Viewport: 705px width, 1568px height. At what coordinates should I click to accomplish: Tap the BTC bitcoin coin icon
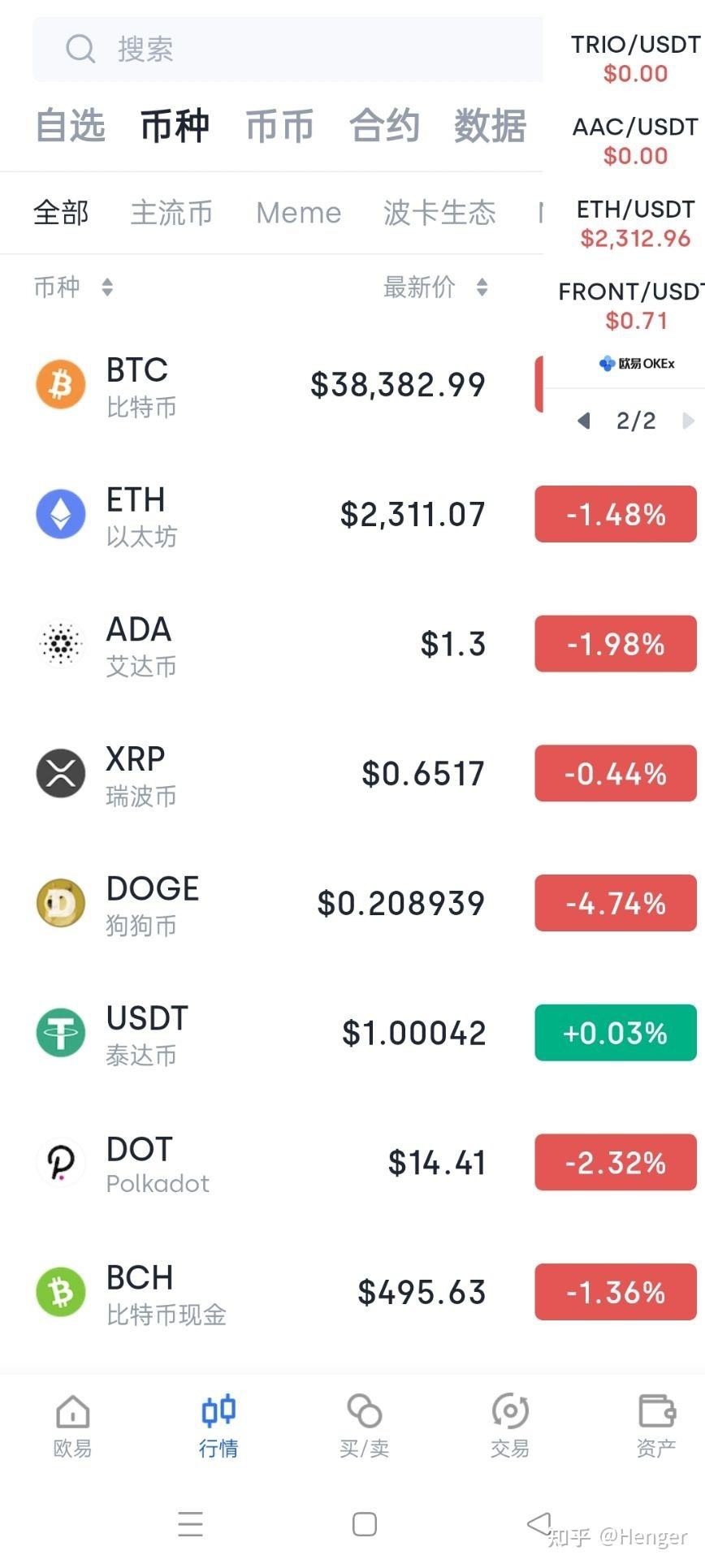(x=59, y=383)
